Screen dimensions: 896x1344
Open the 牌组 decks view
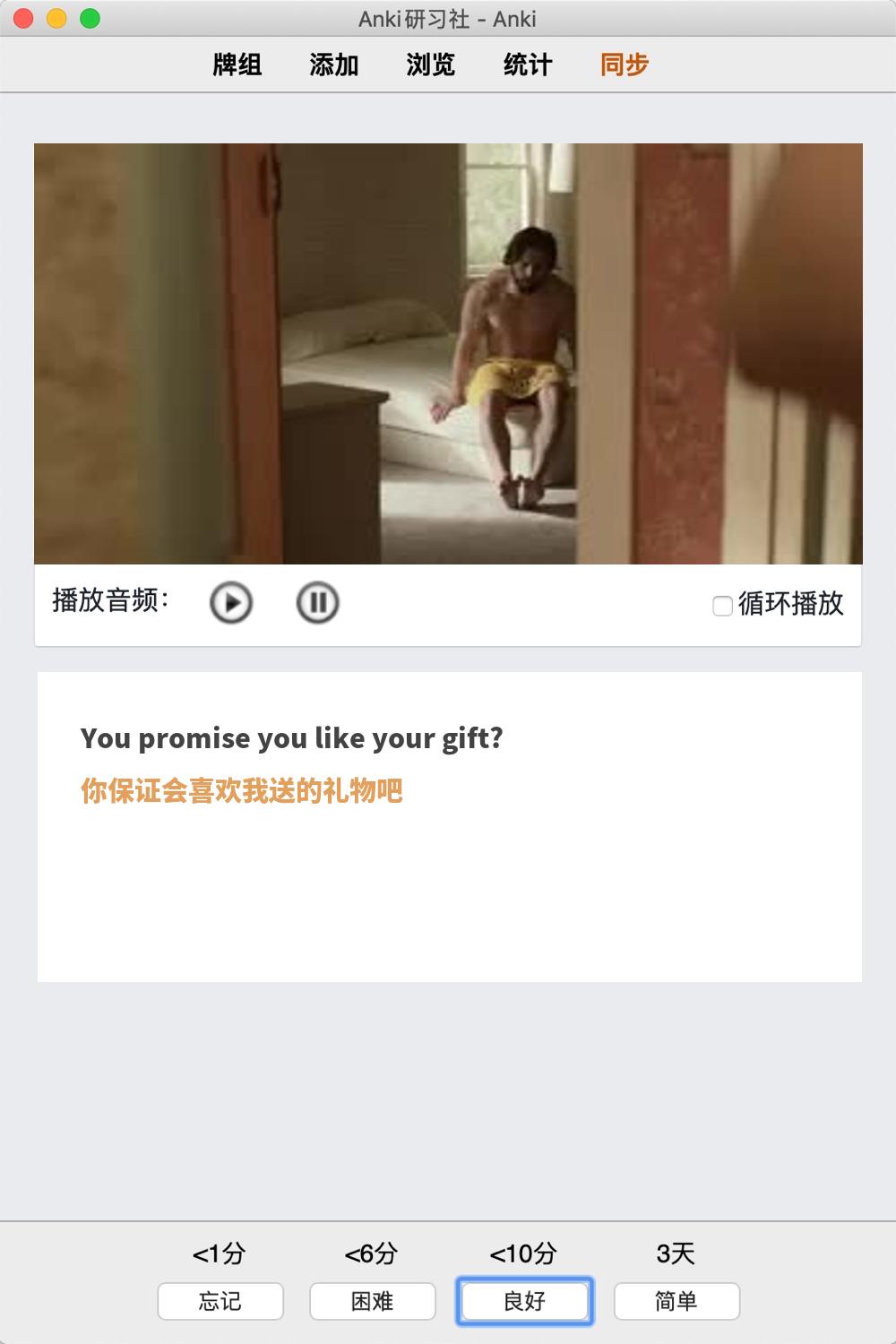pos(237,65)
